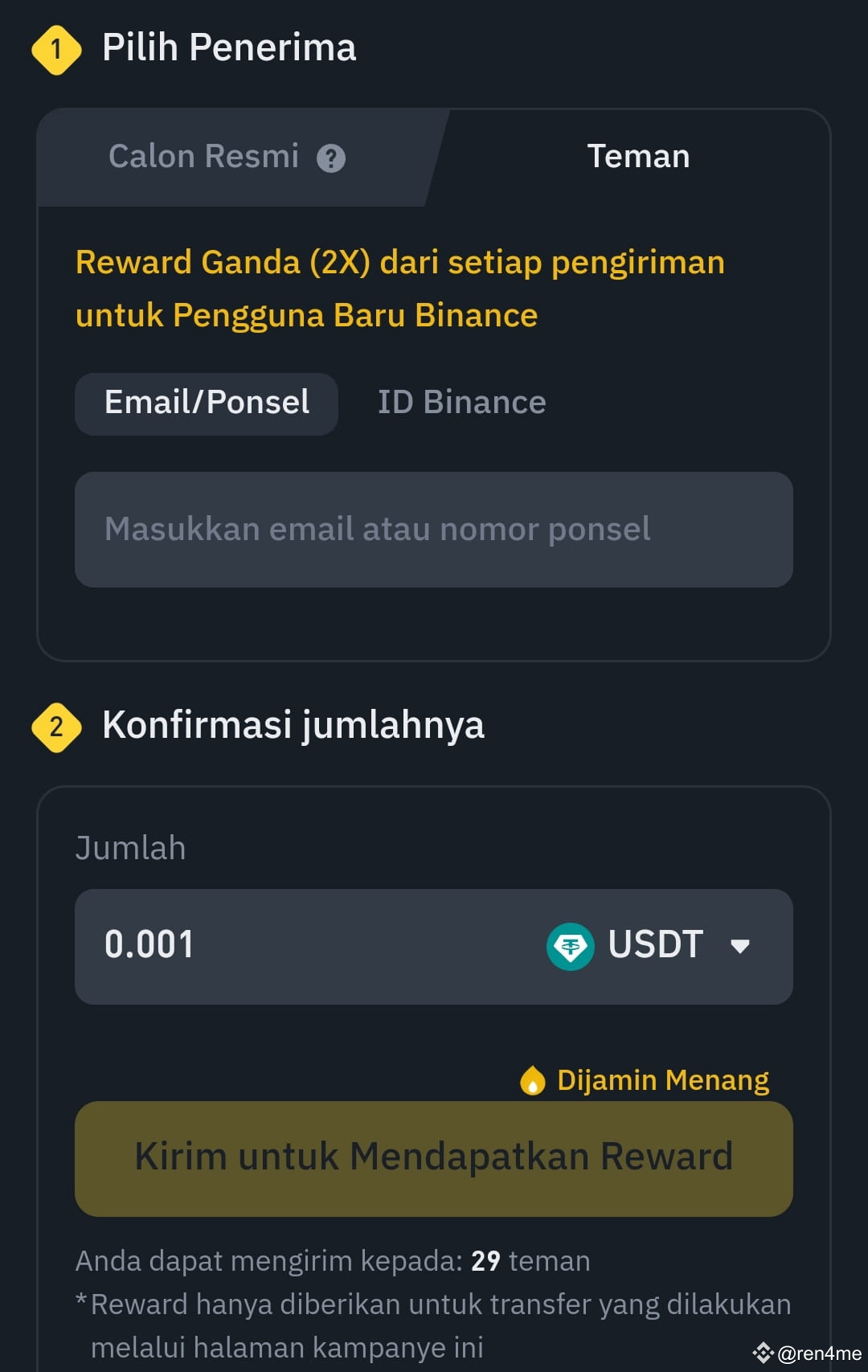Switch to the Teman tab
This screenshot has width=868, height=1372.
pyautogui.click(x=638, y=157)
